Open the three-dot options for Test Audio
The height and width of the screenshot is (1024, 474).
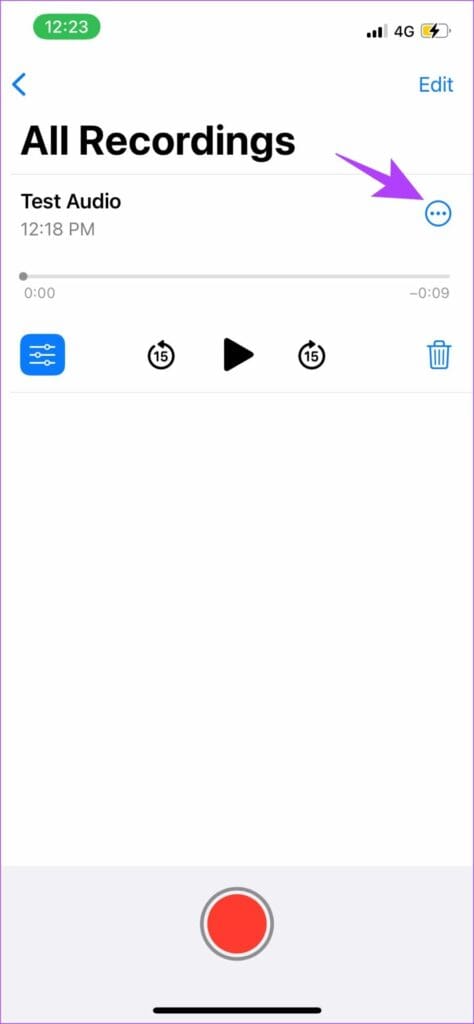pos(437,213)
